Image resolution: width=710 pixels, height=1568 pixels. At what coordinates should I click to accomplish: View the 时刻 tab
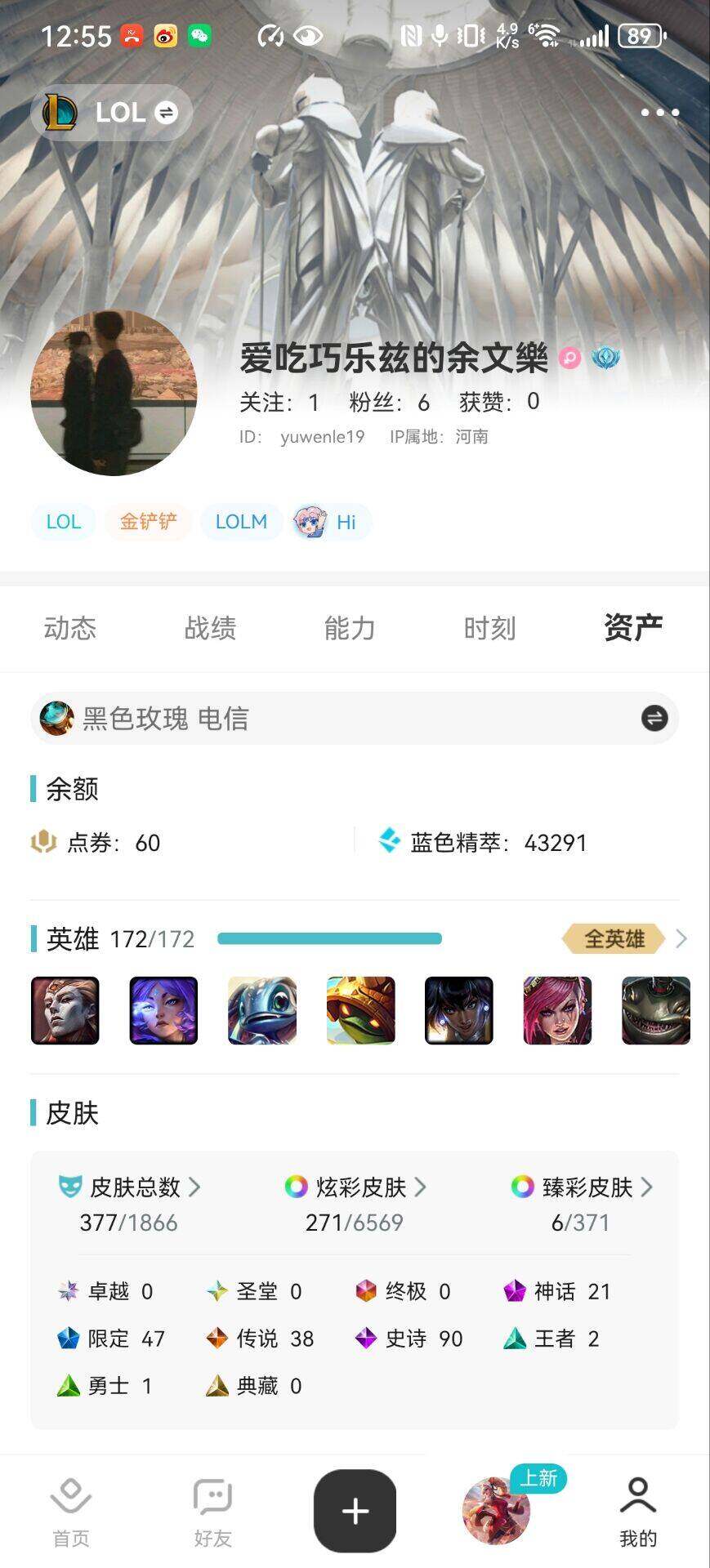point(489,628)
